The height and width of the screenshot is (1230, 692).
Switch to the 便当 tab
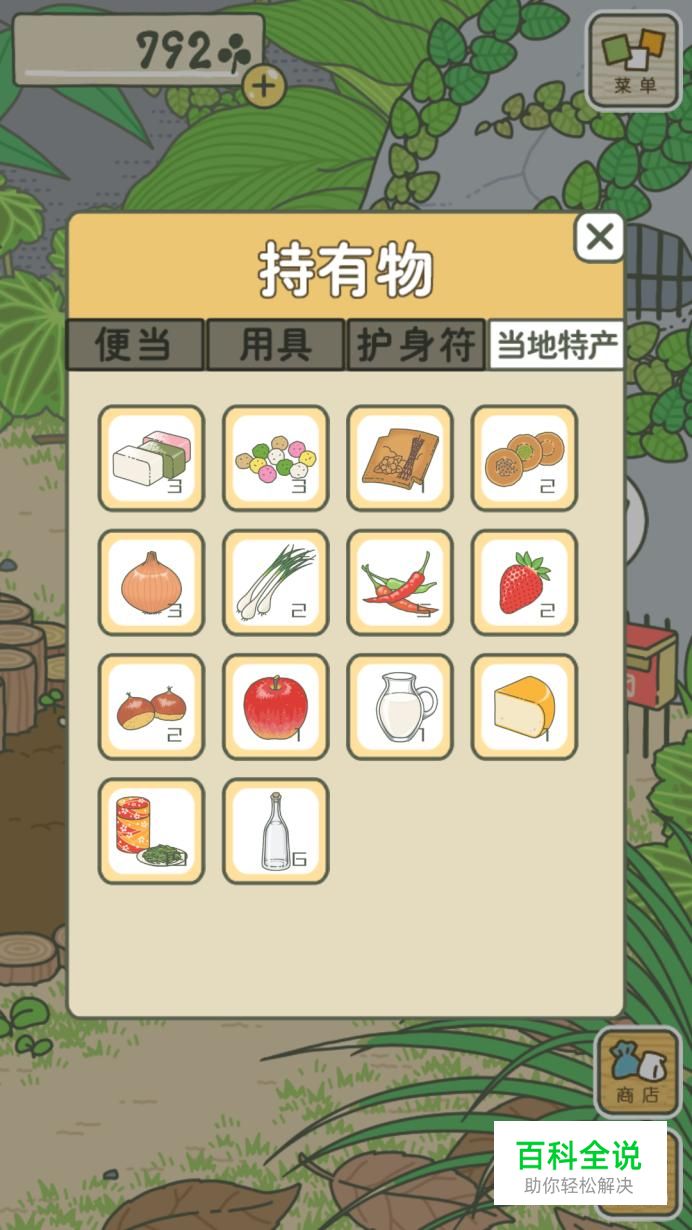135,345
